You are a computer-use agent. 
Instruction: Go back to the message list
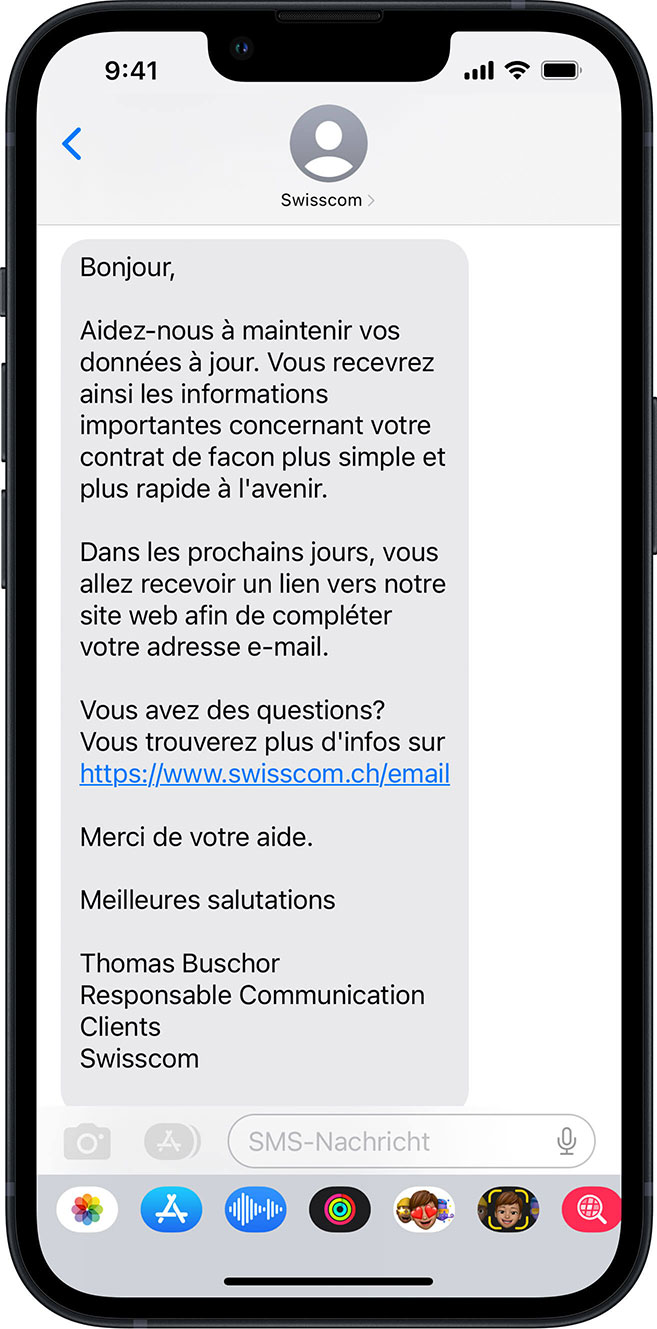click(x=72, y=145)
